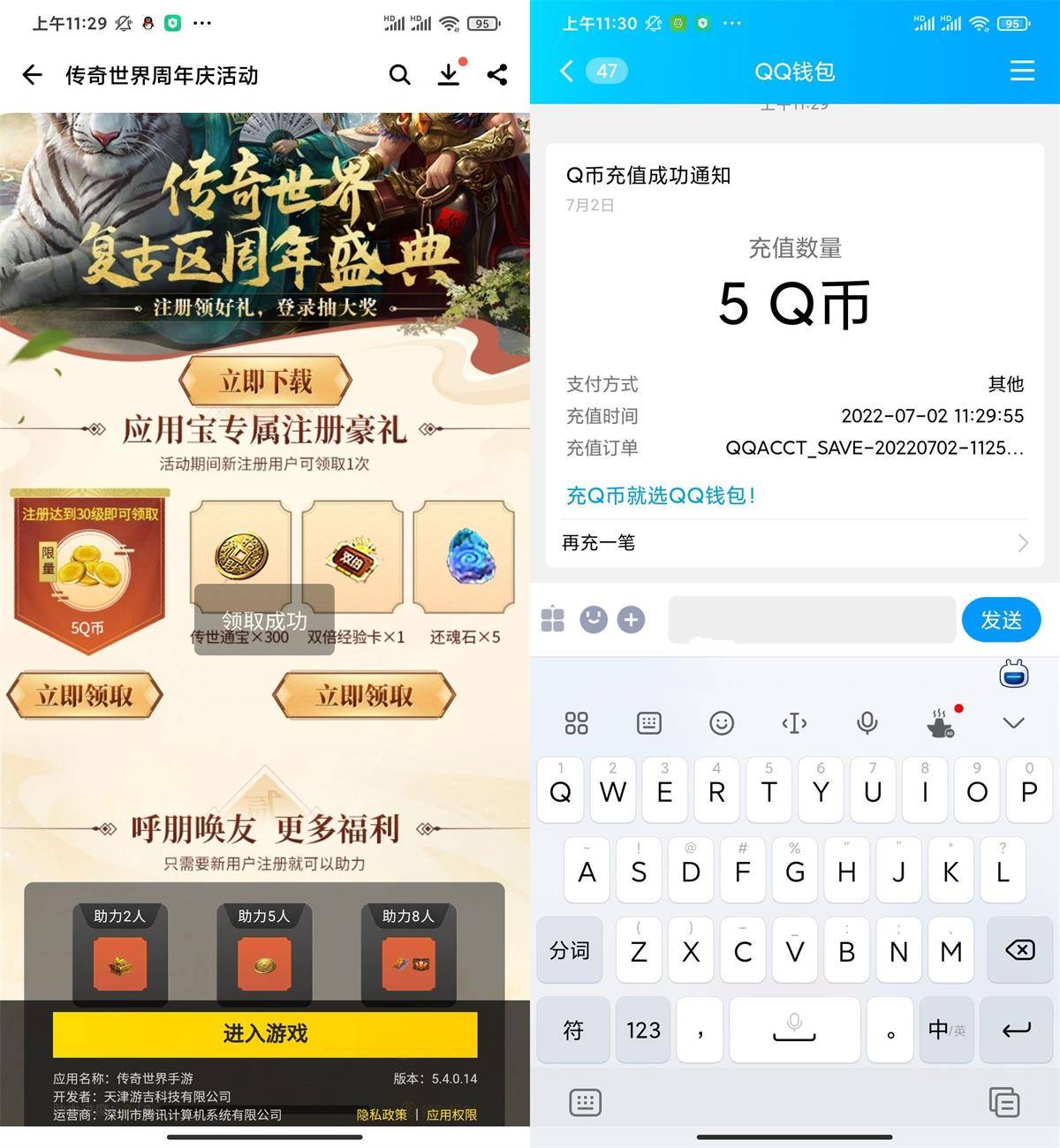Screen dimensions: 1060x1148
Task: Open search in the 传奇世界 activity page
Action: pos(399,75)
